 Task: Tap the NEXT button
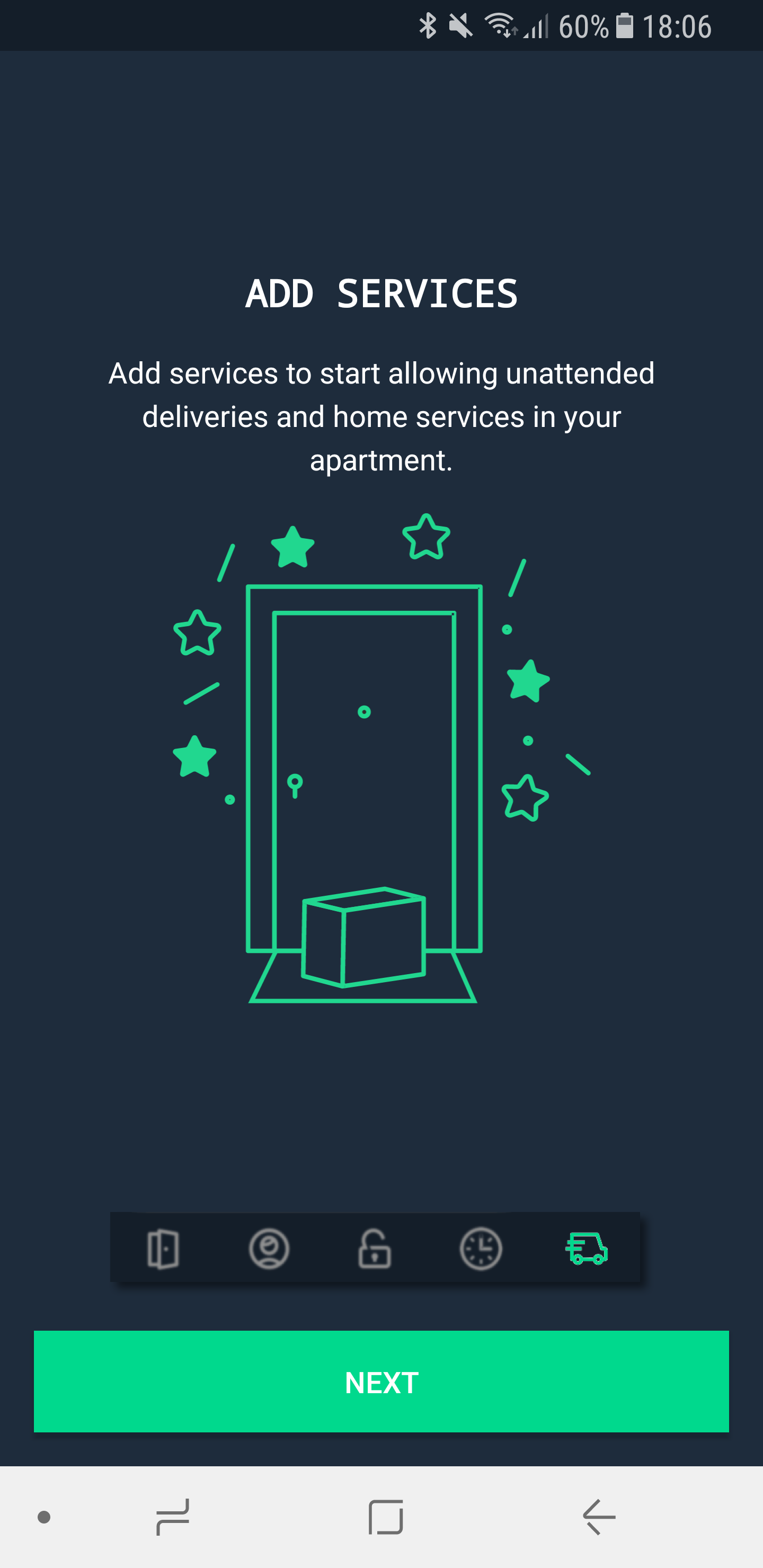click(381, 1382)
